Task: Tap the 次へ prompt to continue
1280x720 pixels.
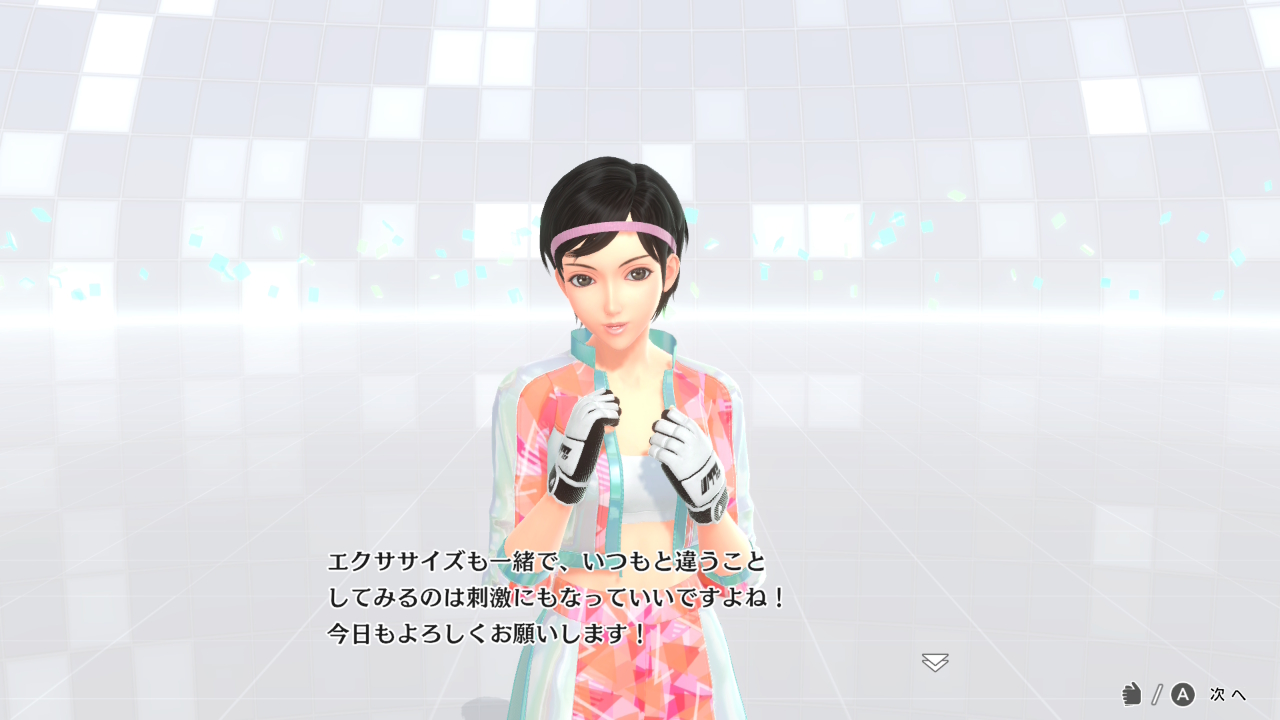Action: click(x=1227, y=694)
